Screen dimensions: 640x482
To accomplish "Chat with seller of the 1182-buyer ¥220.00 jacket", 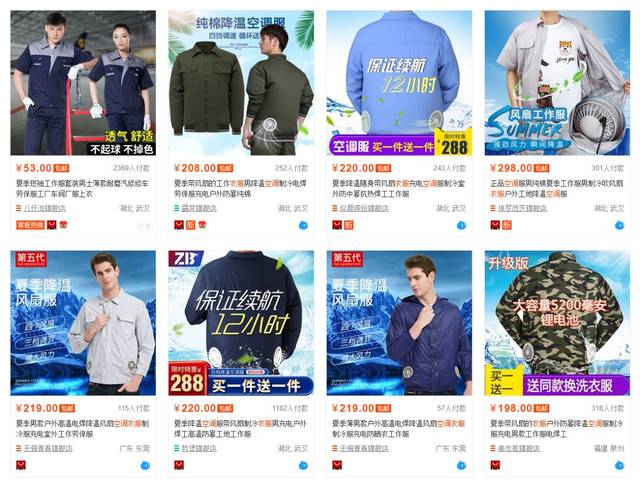I will (x=303, y=465).
